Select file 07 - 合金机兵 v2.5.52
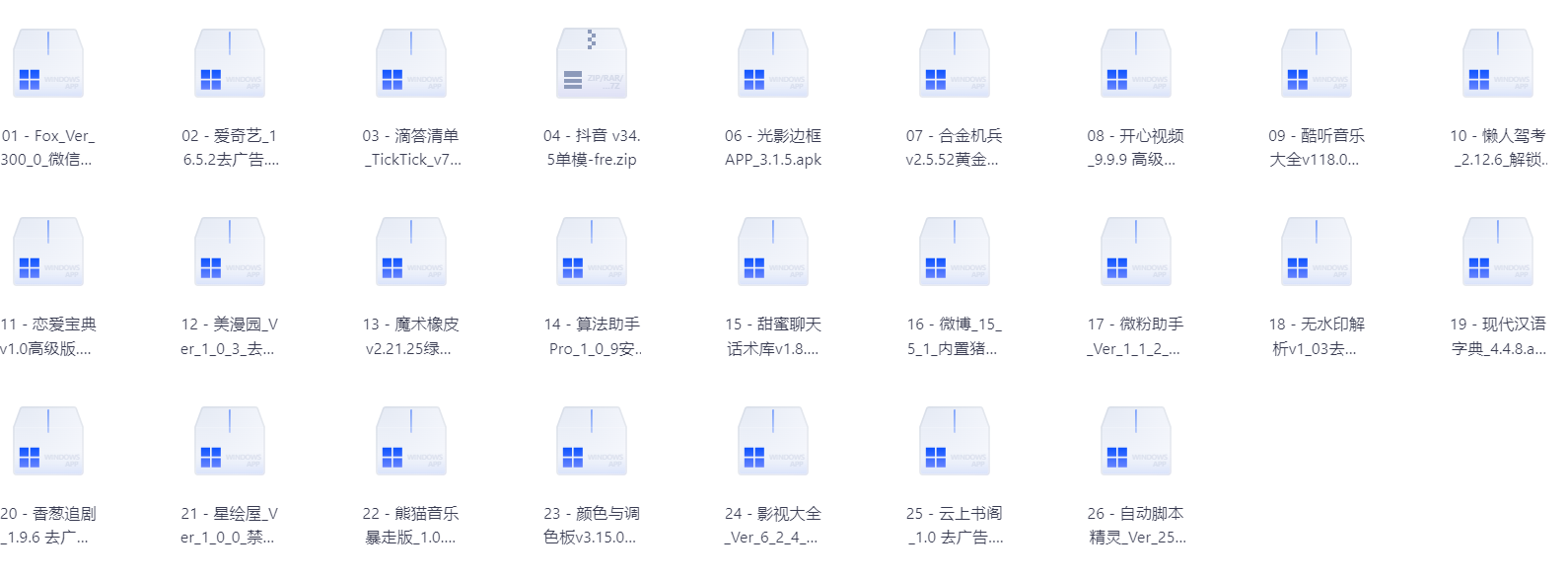Image resolution: width=1568 pixels, height=578 pixels. 954,64
